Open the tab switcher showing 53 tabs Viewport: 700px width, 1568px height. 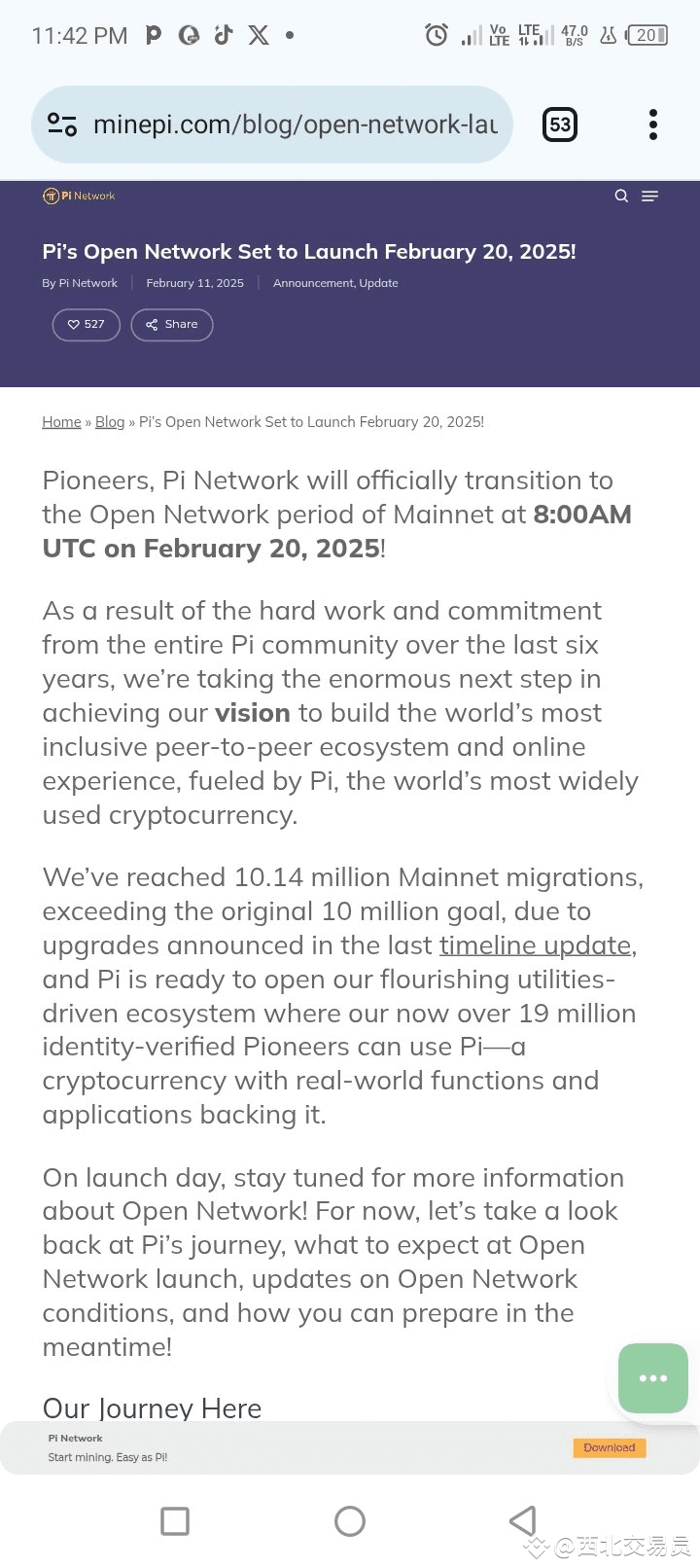[x=559, y=124]
